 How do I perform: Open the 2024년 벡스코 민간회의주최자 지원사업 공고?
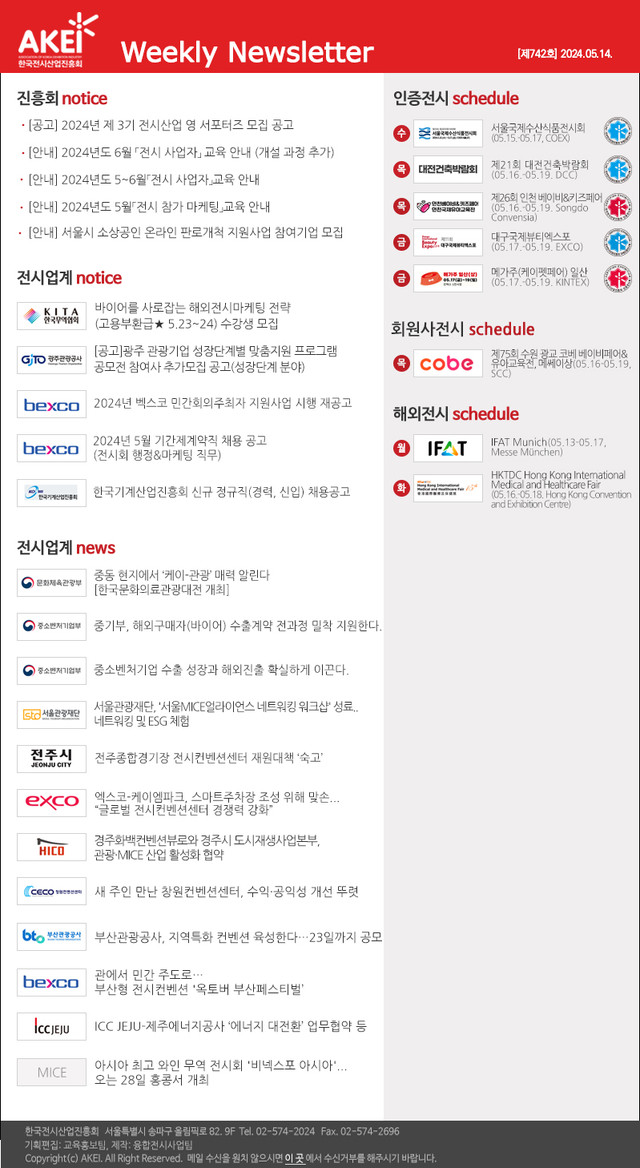pos(222,403)
